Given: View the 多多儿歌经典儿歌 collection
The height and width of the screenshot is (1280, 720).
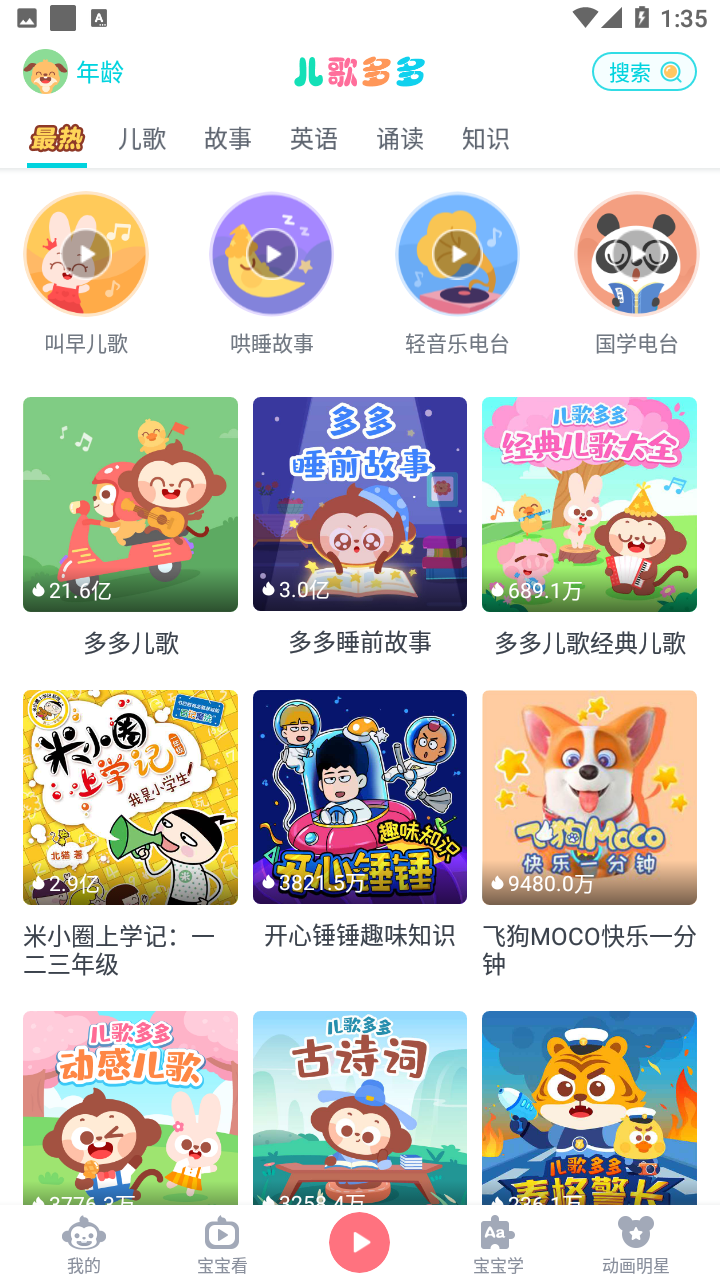Looking at the screenshot, I should [x=589, y=504].
